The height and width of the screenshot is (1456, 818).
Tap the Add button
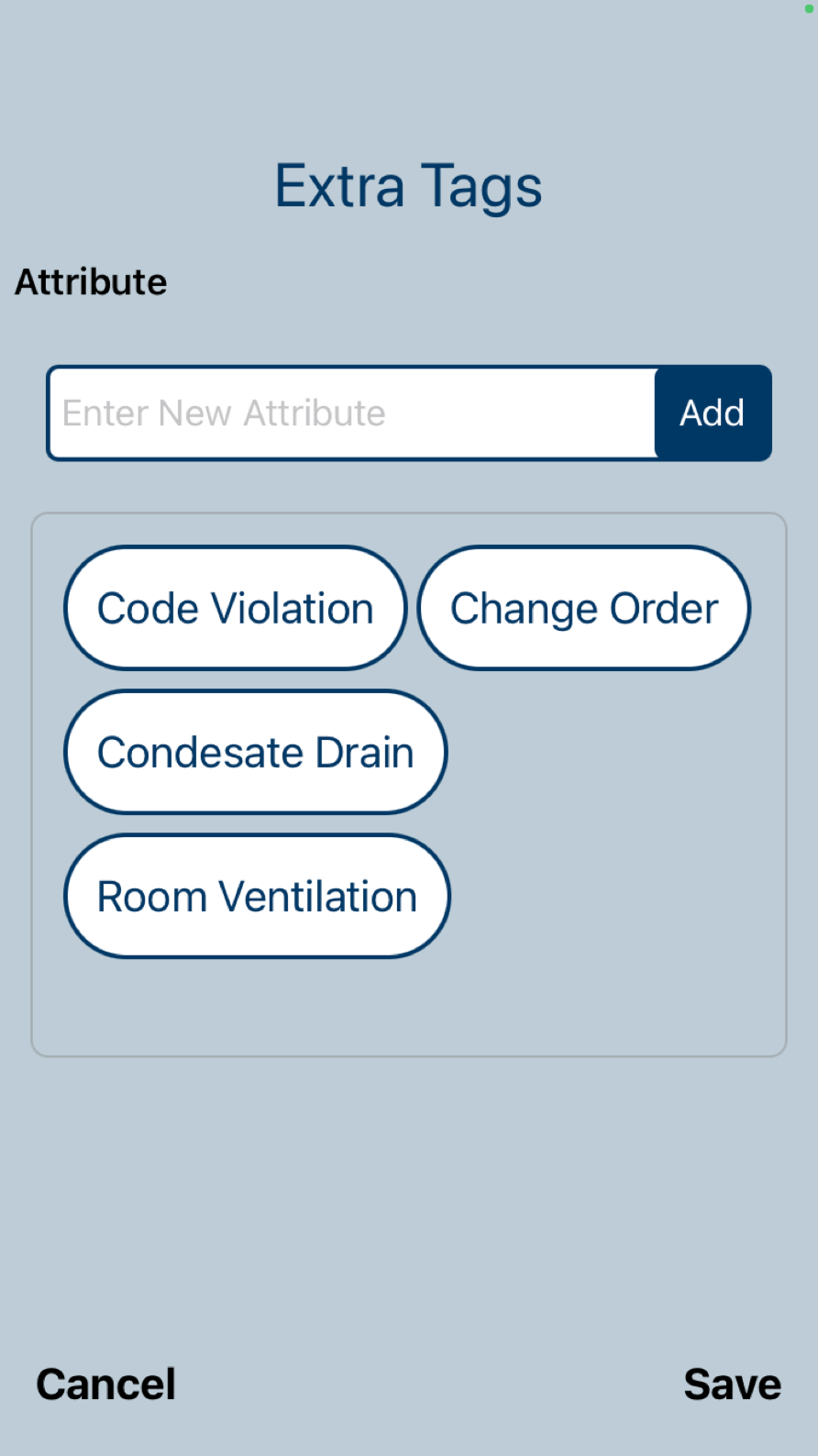(713, 414)
